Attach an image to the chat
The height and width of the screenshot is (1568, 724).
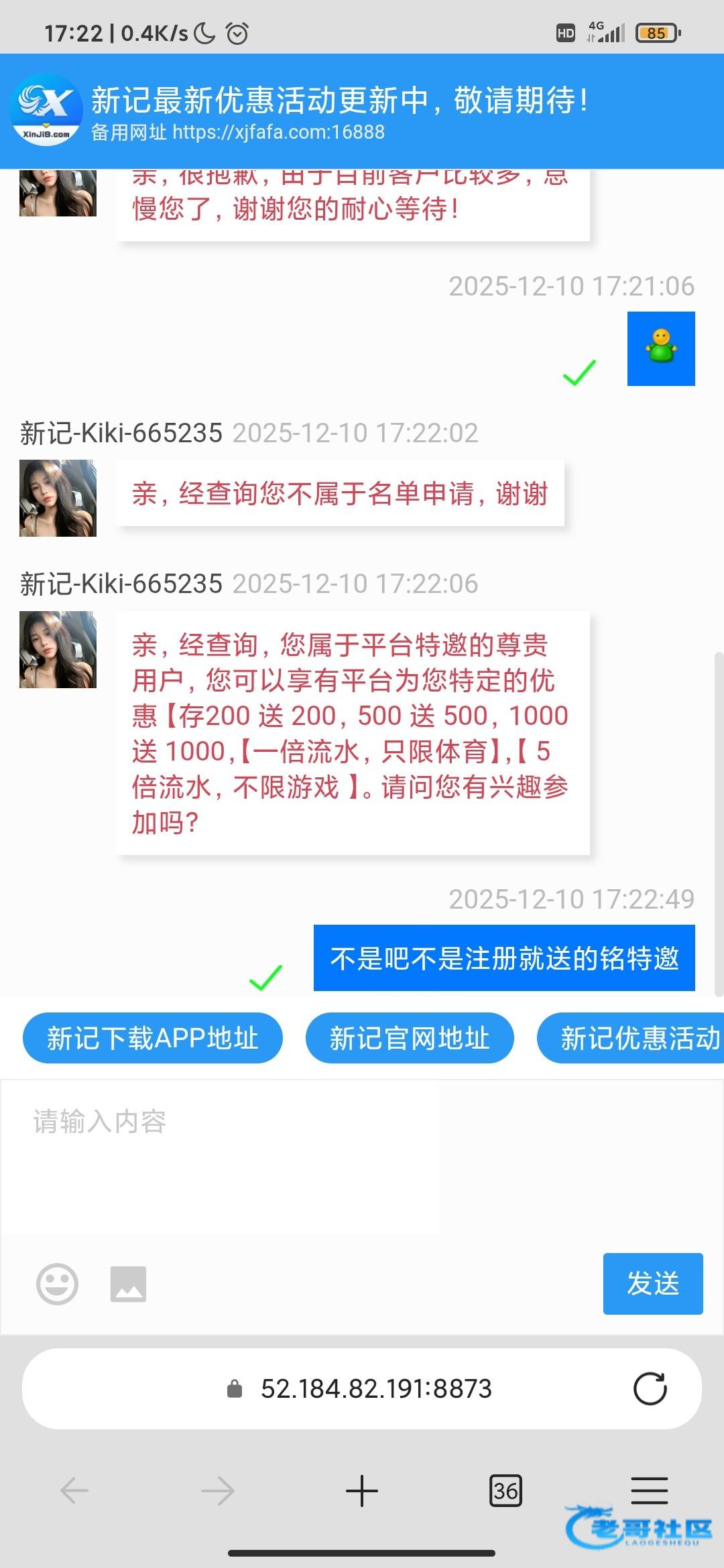tap(128, 1283)
